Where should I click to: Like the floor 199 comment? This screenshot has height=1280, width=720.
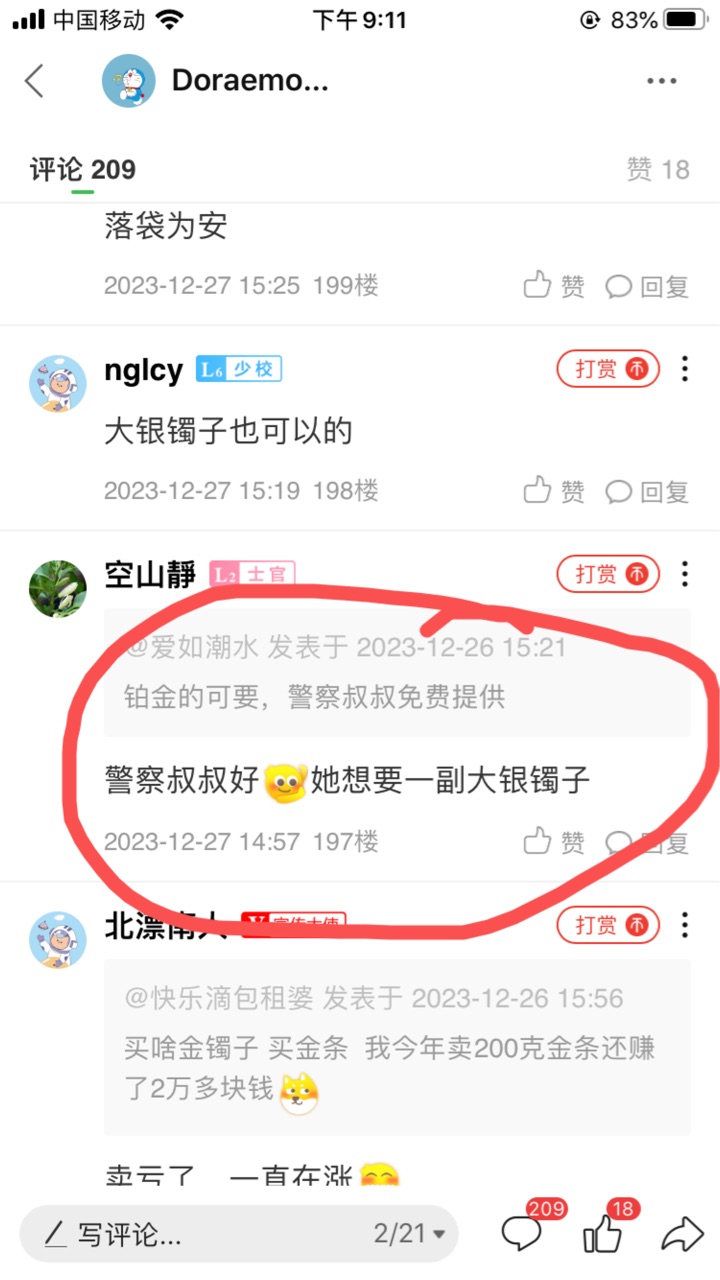coord(554,286)
